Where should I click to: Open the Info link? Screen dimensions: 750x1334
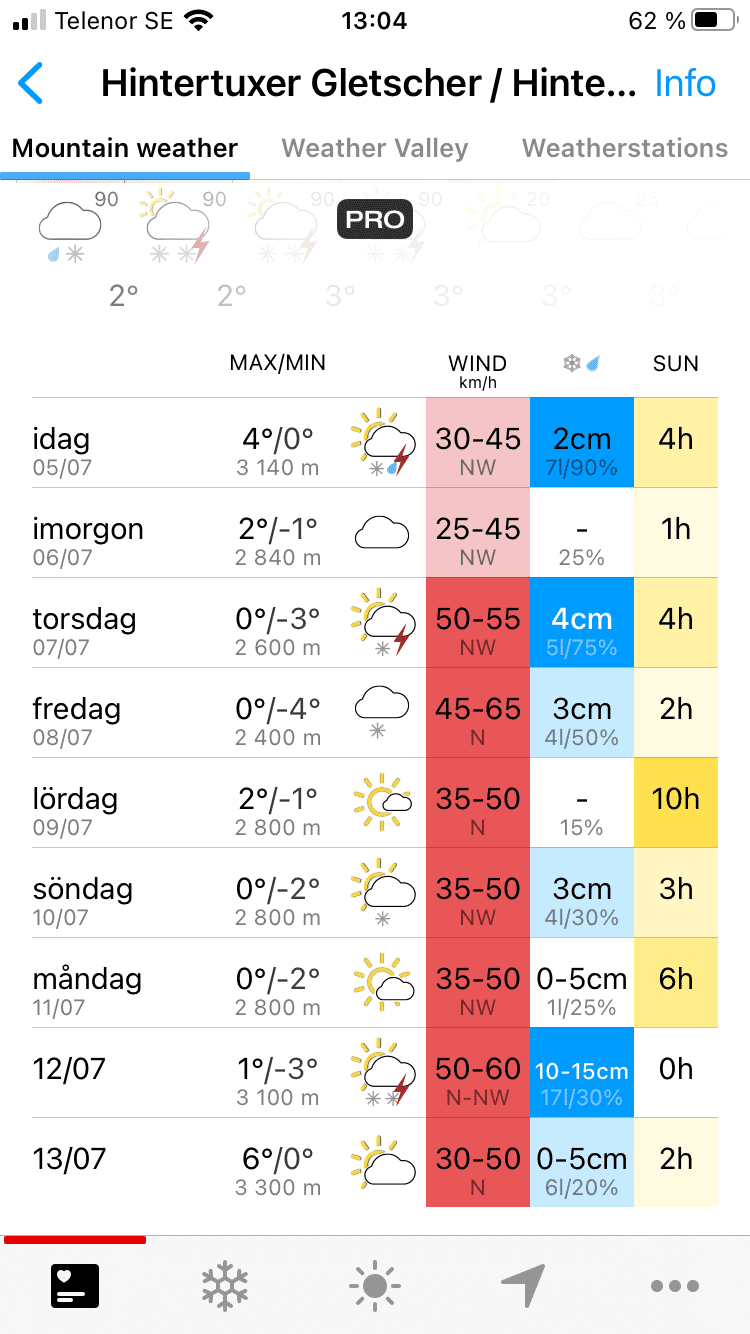click(685, 84)
